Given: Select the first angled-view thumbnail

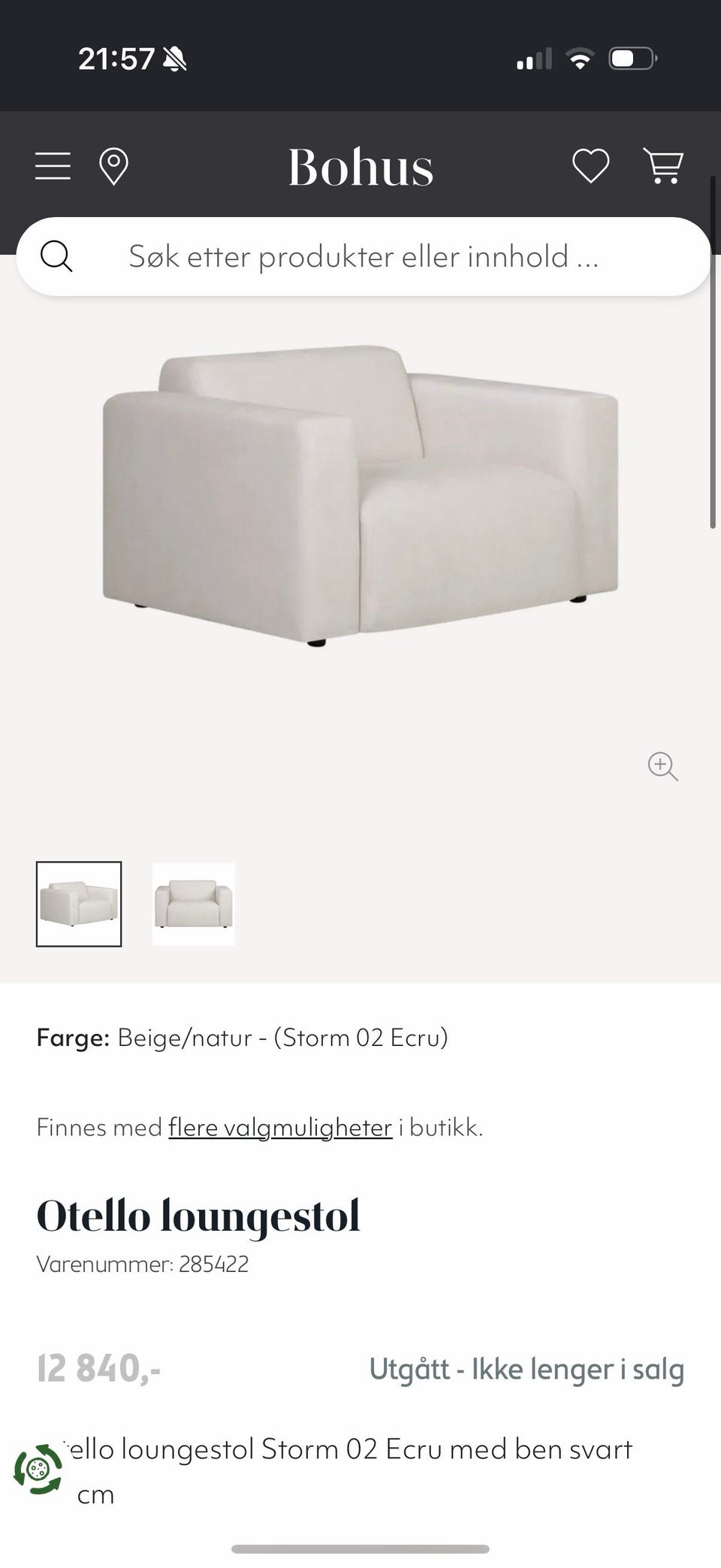Looking at the screenshot, I should coord(79,904).
